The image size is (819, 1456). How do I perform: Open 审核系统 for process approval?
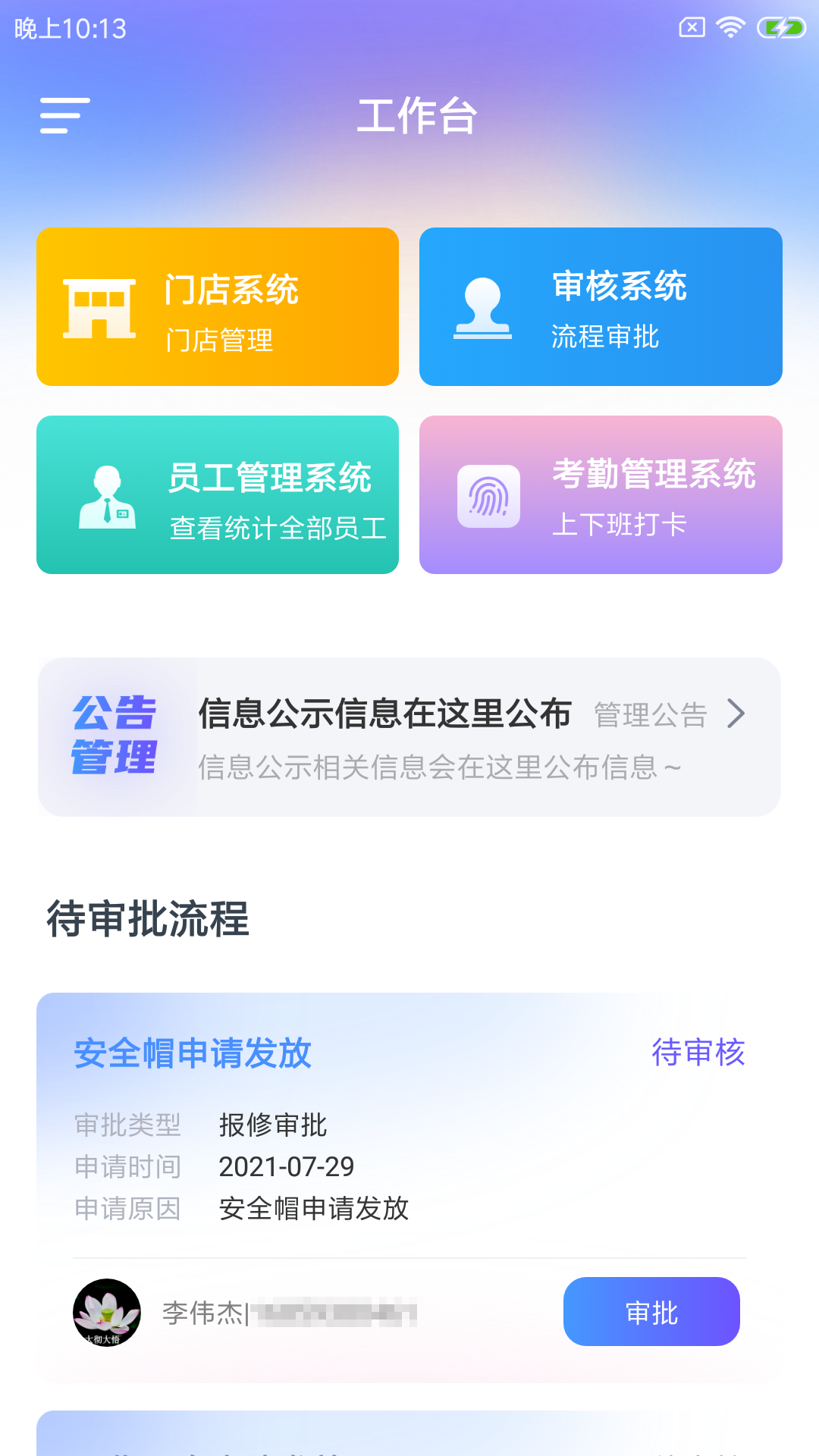[x=601, y=306]
